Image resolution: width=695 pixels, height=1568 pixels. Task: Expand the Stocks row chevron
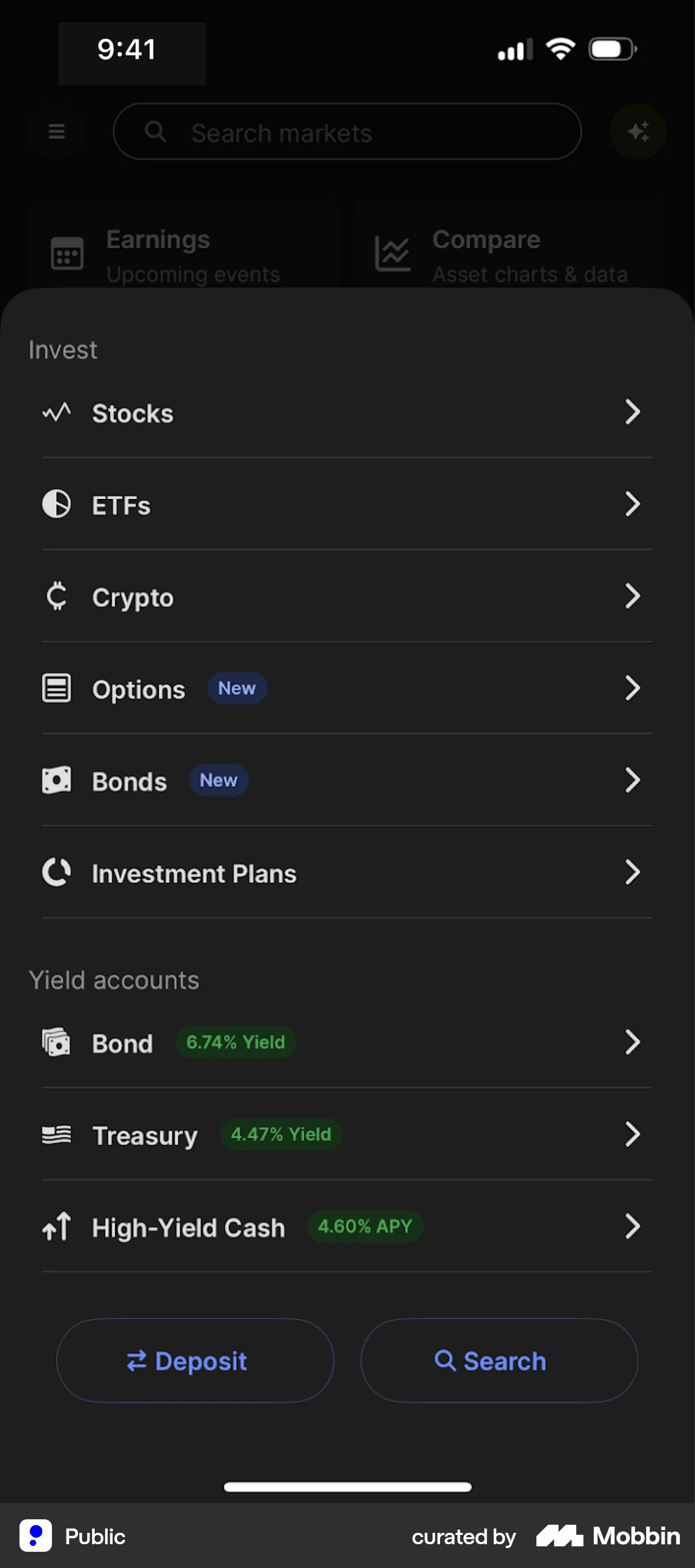coord(632,413)
